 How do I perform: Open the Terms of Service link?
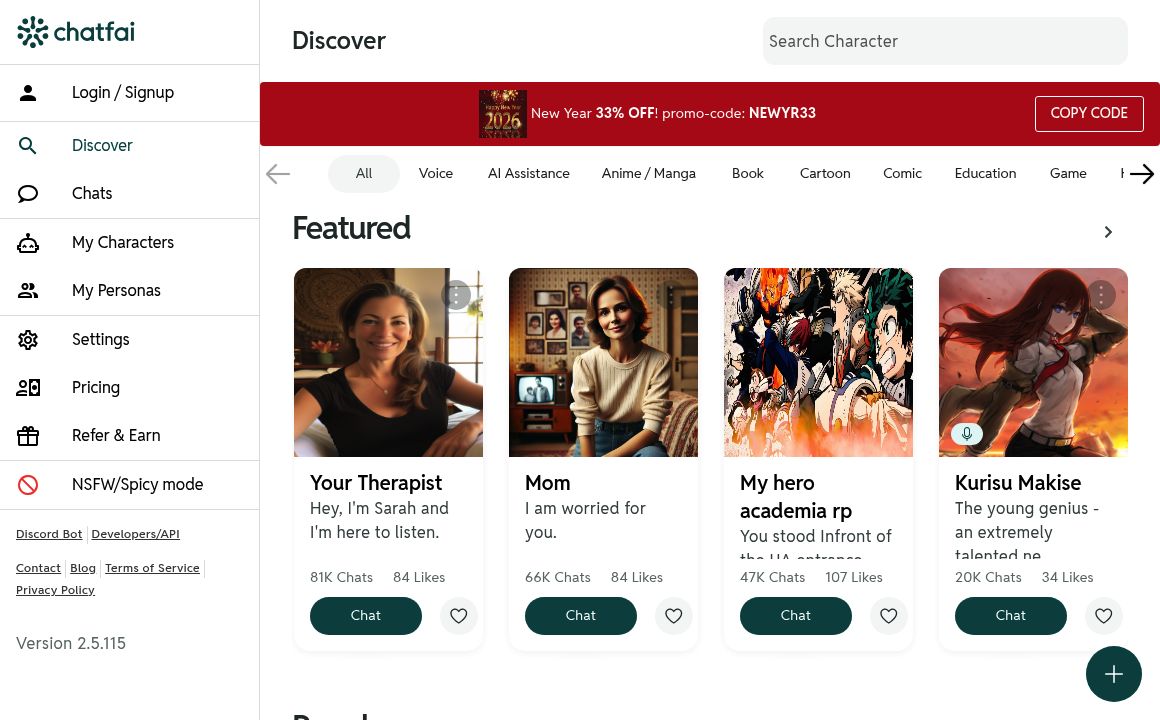(x=152, y=568)
